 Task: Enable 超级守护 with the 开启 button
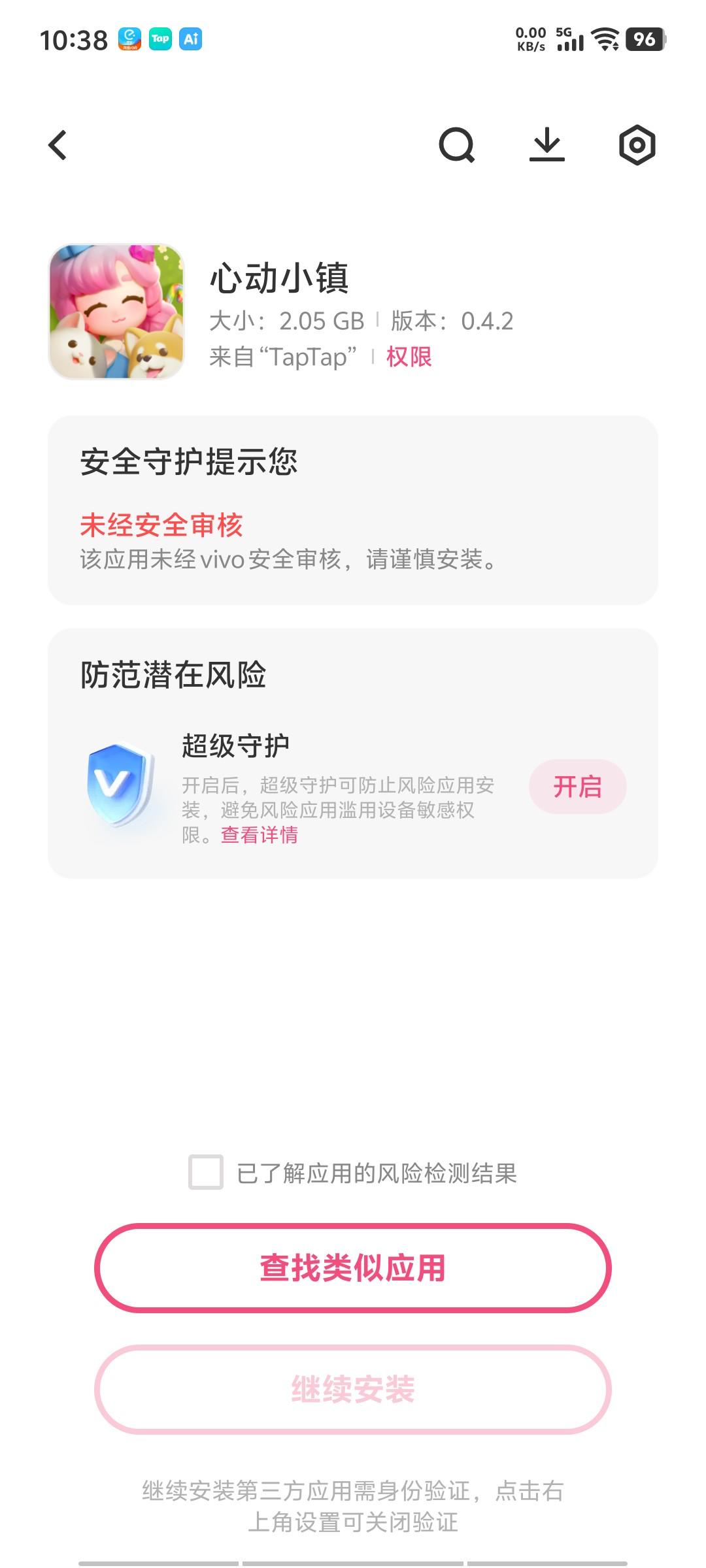[577, 787]
